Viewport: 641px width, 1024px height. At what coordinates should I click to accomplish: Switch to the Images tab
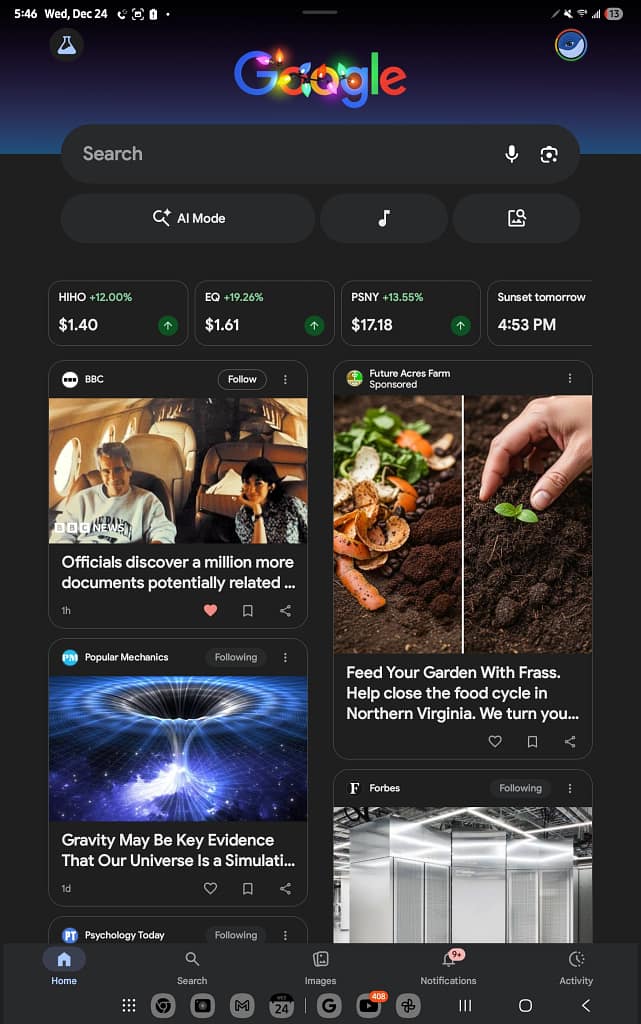(320, 967)
